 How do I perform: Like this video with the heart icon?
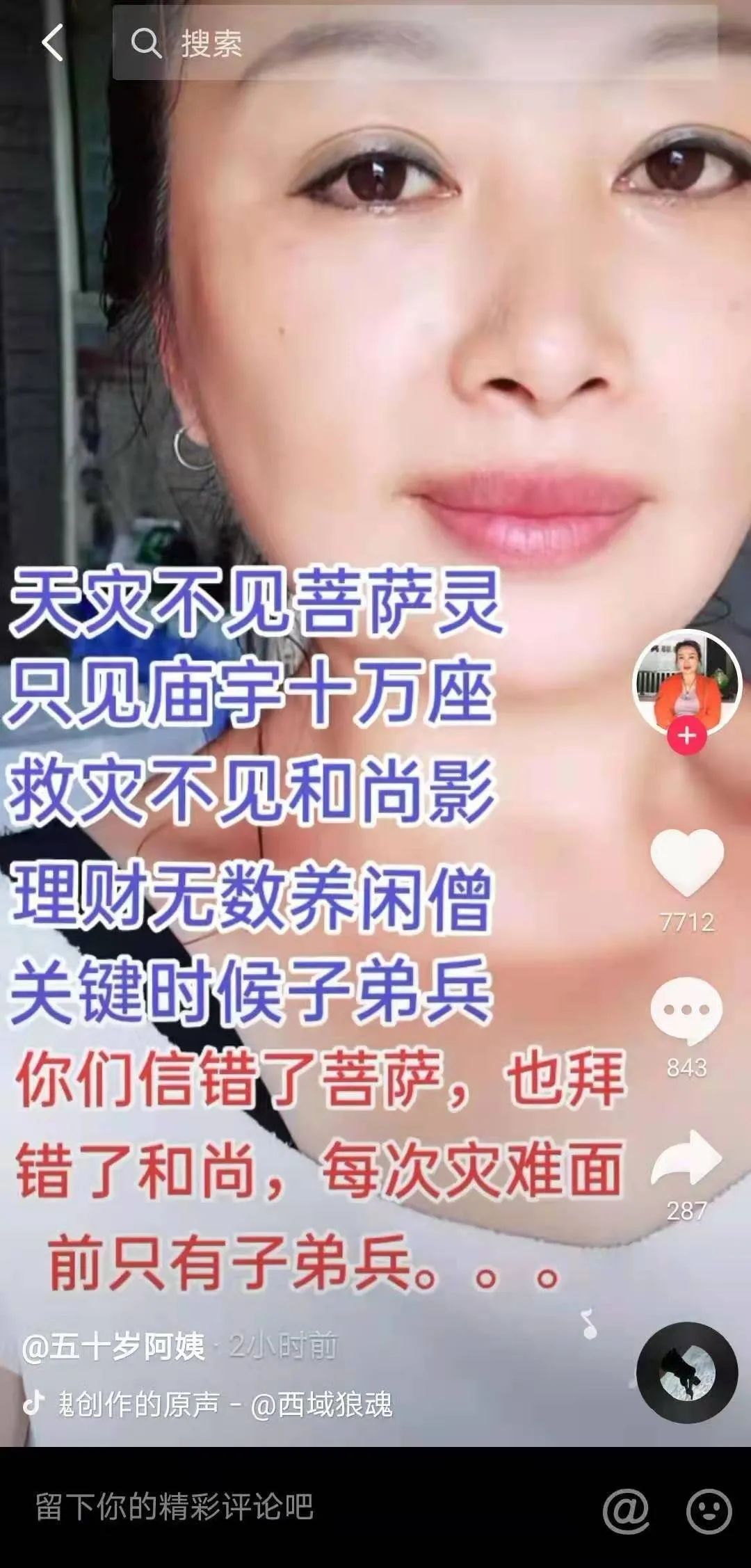(687, 862)
